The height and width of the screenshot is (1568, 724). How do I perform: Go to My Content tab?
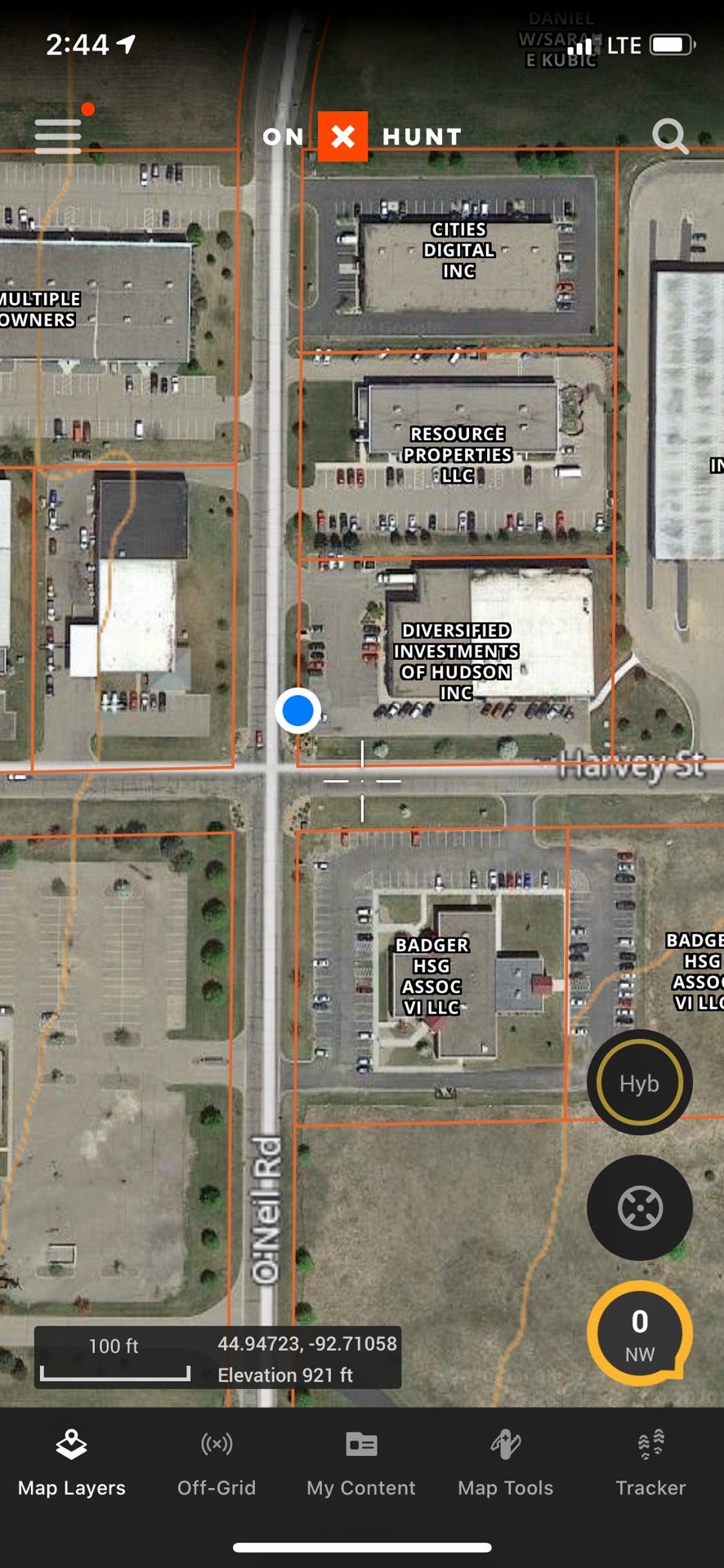click(x=361, y=1463)
